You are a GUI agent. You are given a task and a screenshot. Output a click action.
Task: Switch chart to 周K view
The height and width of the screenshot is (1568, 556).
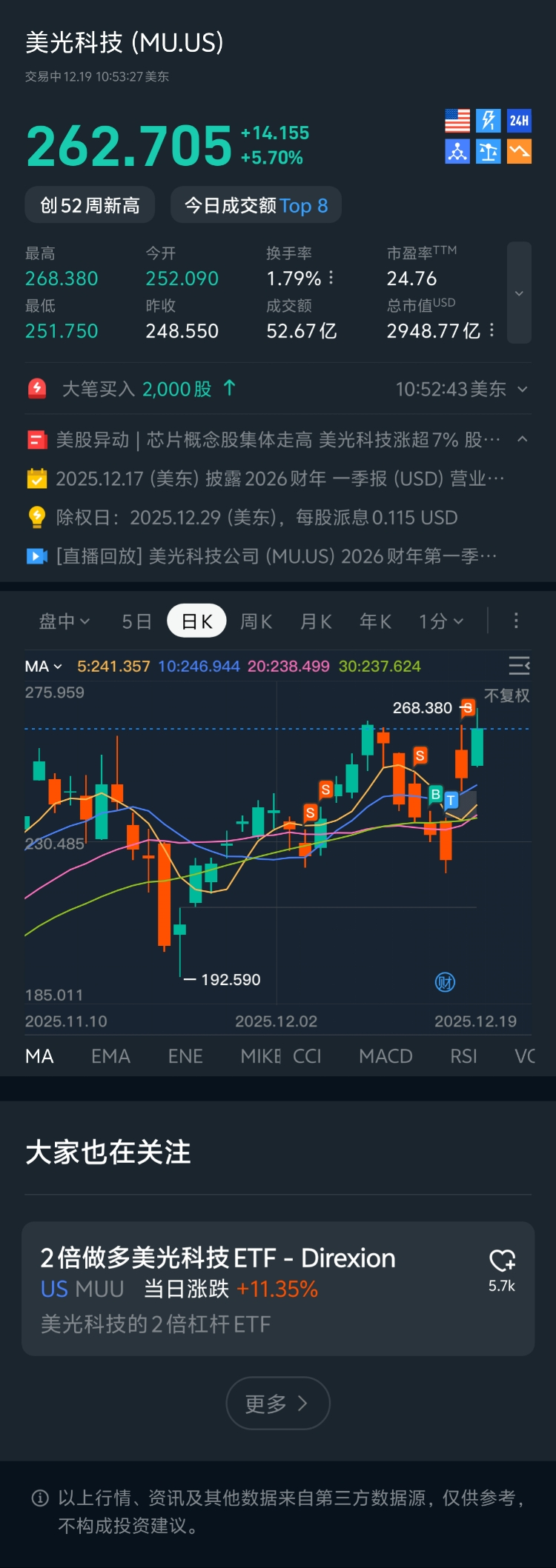pyautogui.click(x=256, y=621)
